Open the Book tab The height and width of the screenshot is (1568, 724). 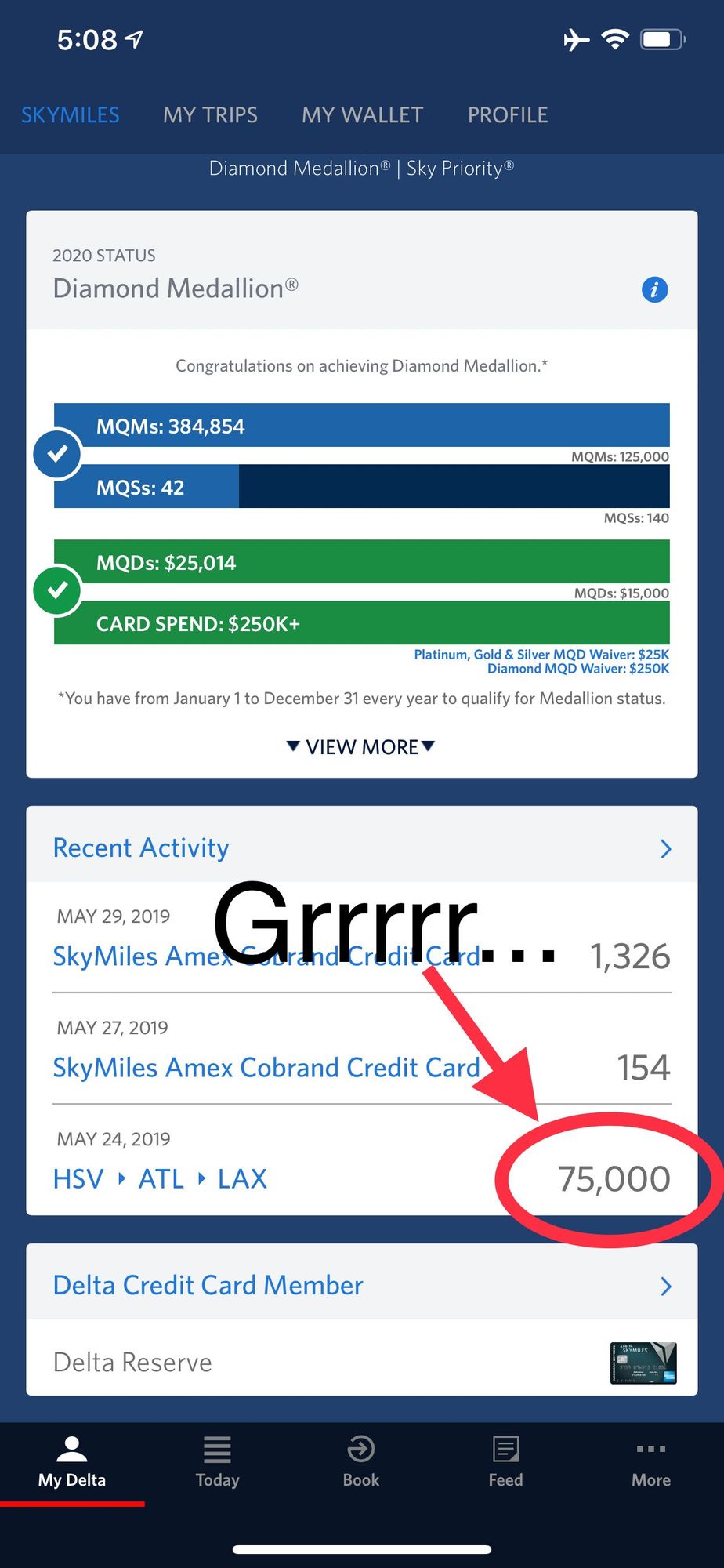tap(361, 1463)
